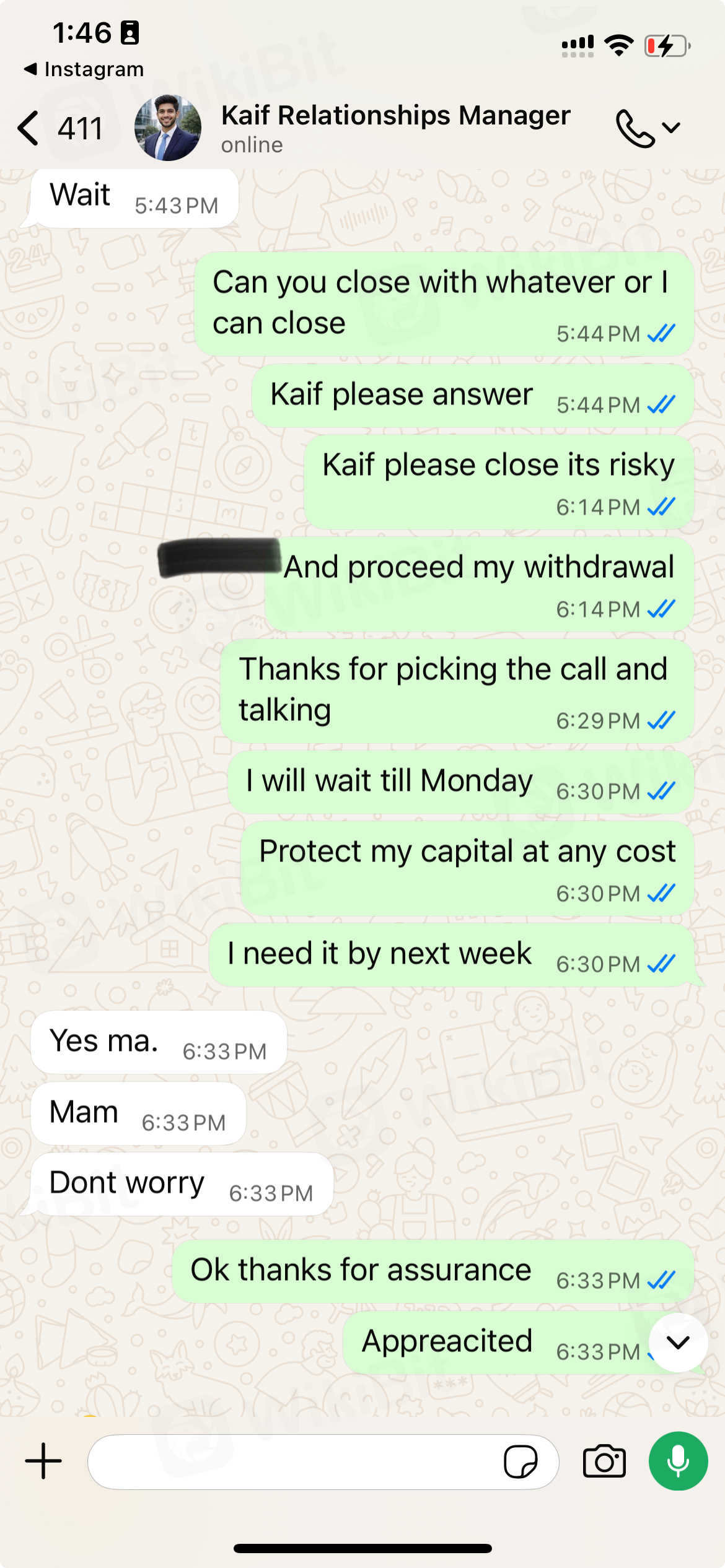View Kaif Relationships Manager contact info
Screen dimensions: 725x1568
pos(395,128)
